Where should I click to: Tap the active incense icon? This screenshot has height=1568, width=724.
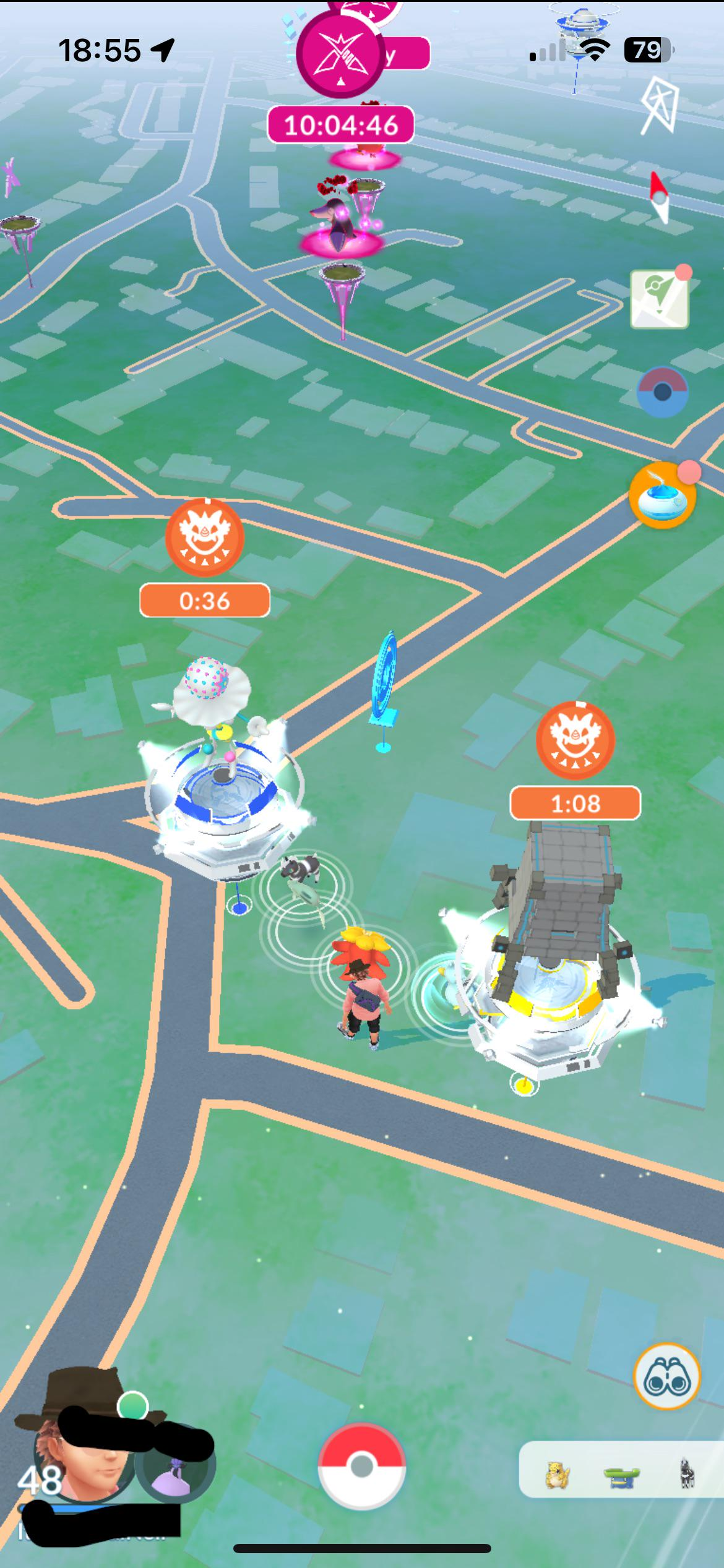(662, 495)
